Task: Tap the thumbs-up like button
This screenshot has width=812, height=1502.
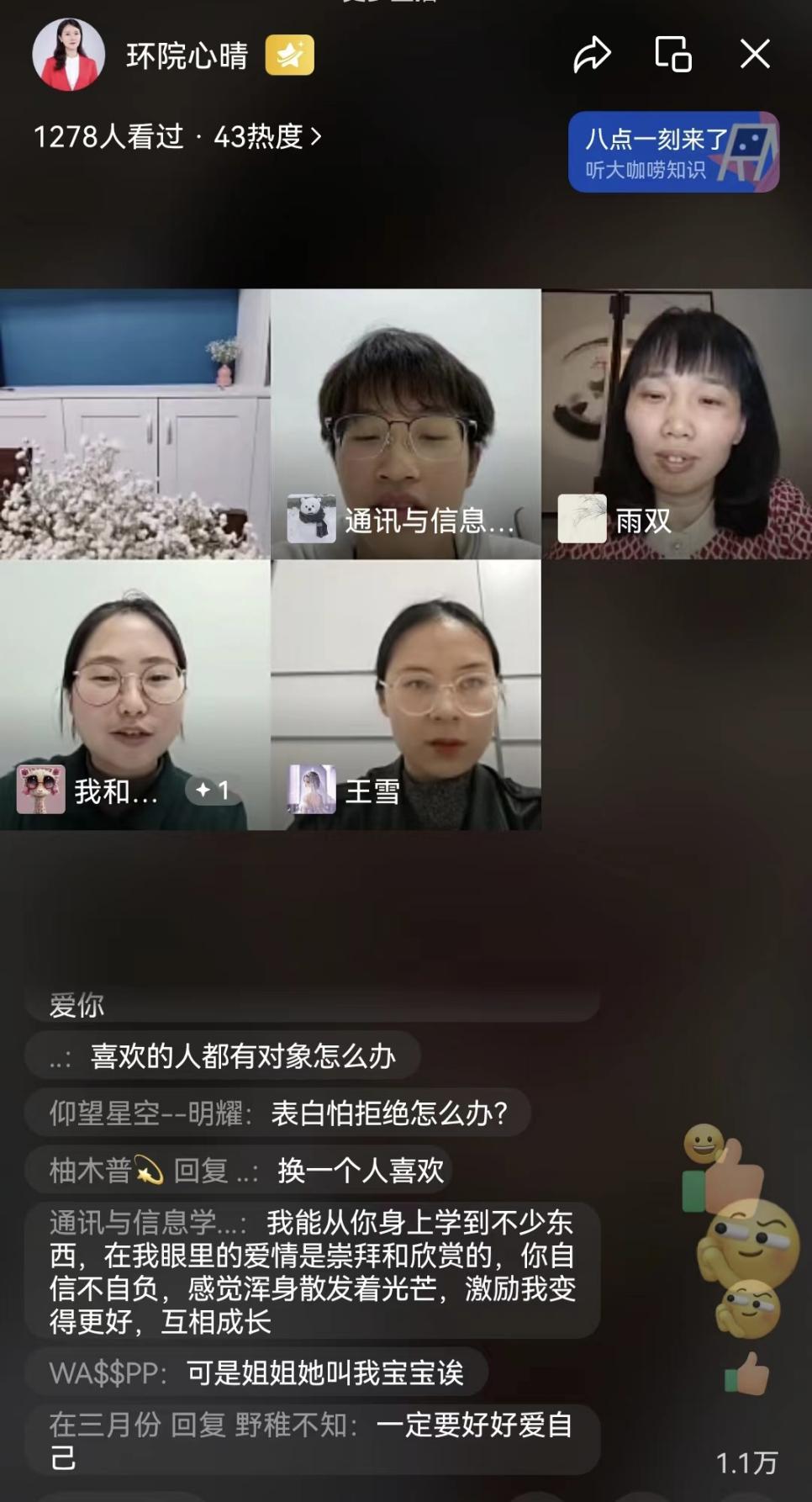Action: 747,1375
